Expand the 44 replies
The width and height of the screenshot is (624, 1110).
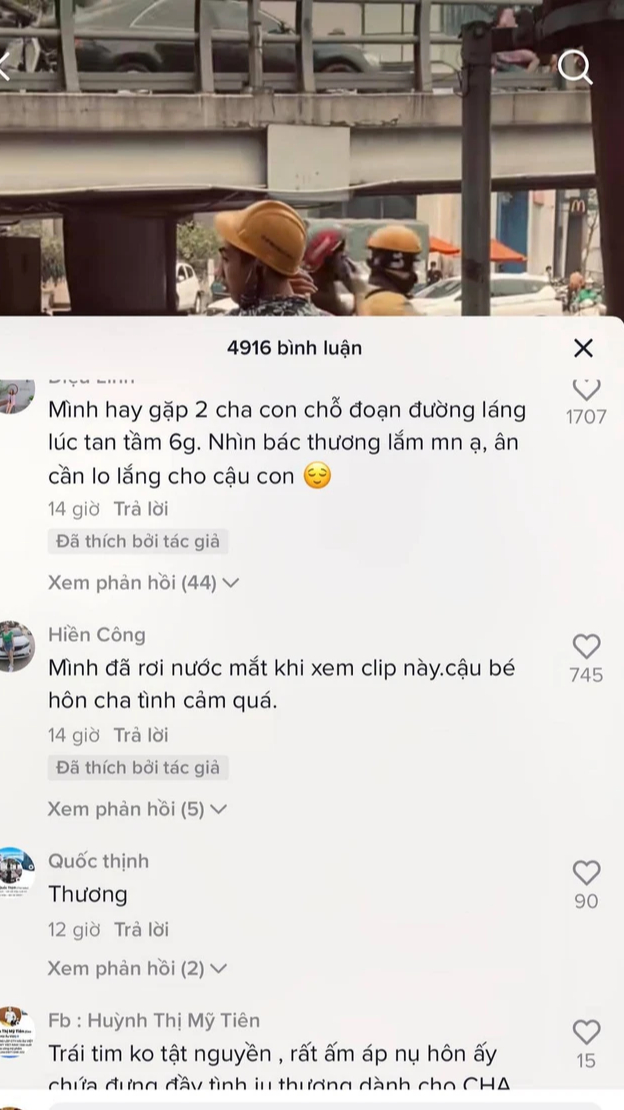(143, 582)
